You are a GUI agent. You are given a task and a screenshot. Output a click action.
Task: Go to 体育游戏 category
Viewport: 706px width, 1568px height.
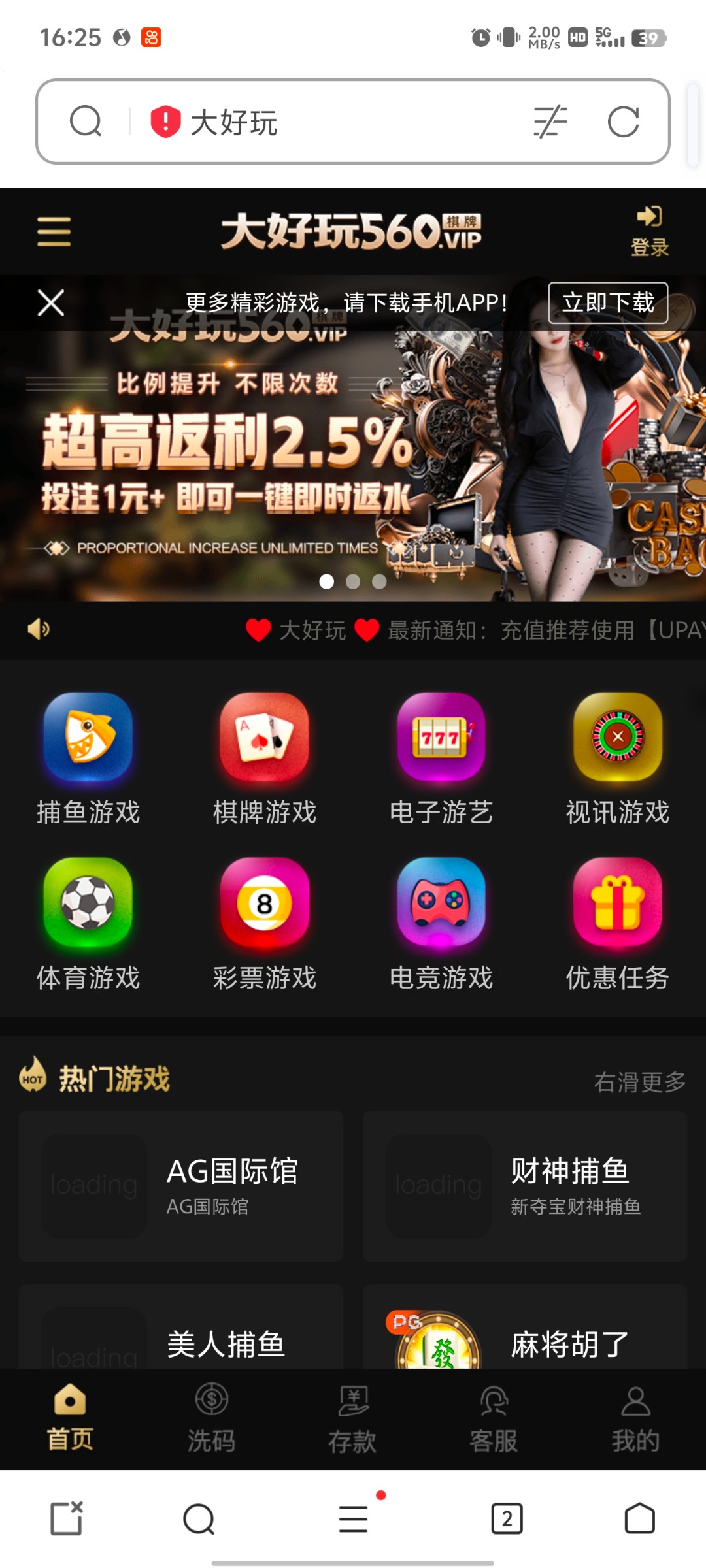point(88,923)
